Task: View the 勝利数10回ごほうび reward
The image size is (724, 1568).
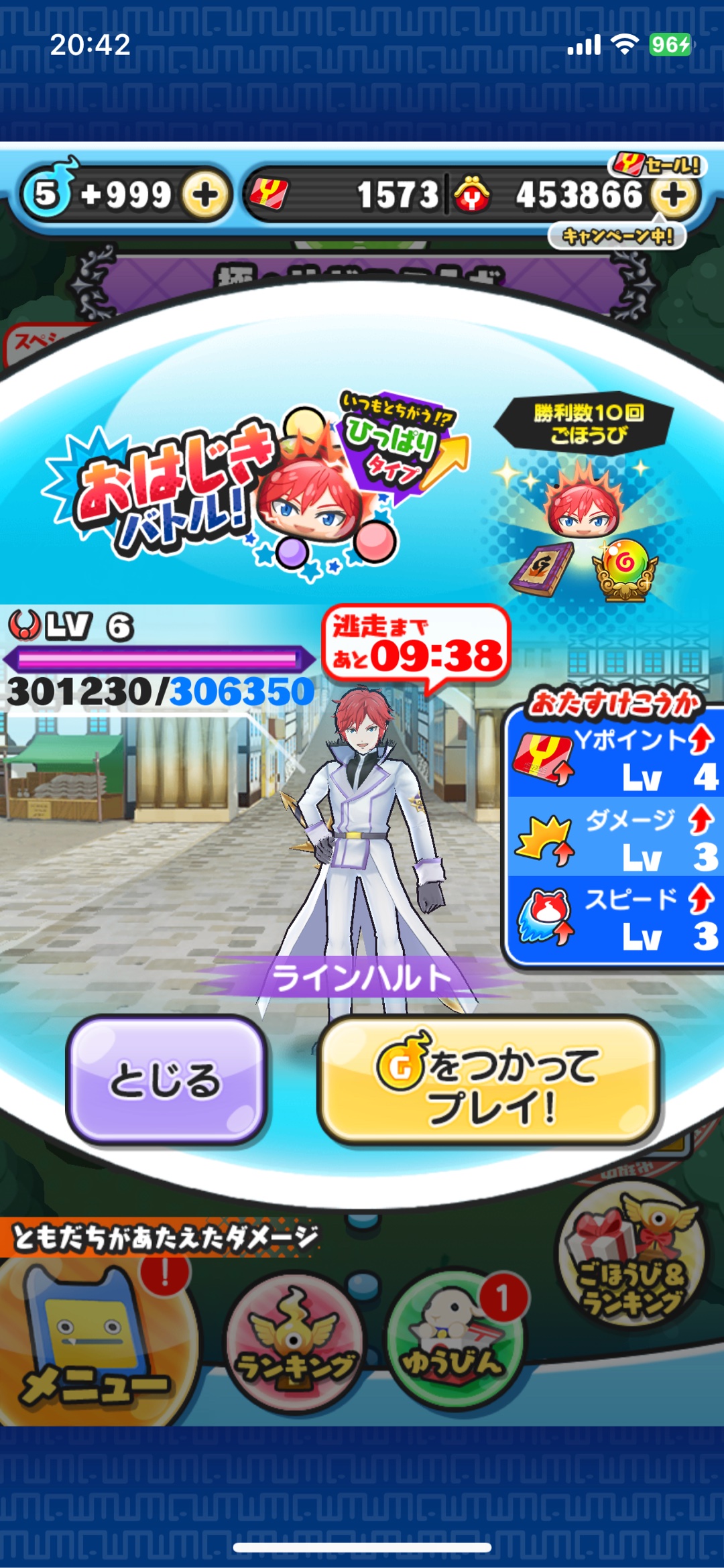Action: [583, 496]
